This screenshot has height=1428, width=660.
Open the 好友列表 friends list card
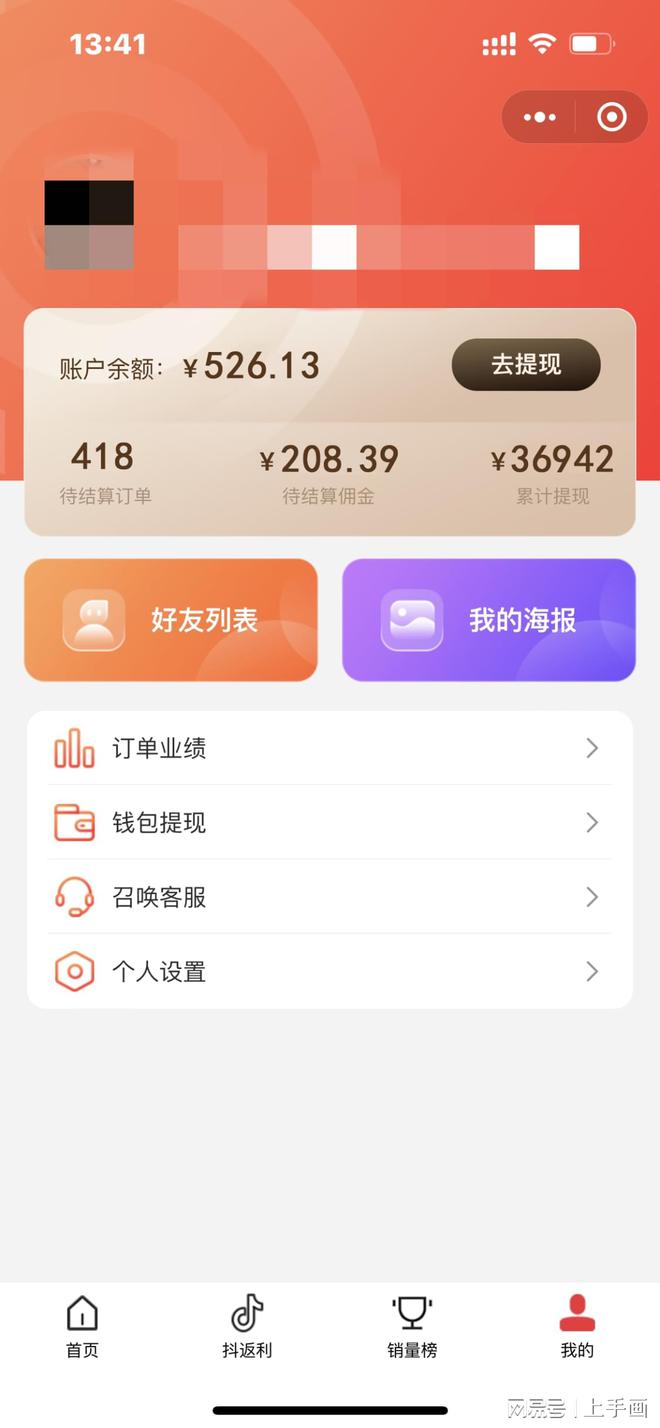click(171, 620)
